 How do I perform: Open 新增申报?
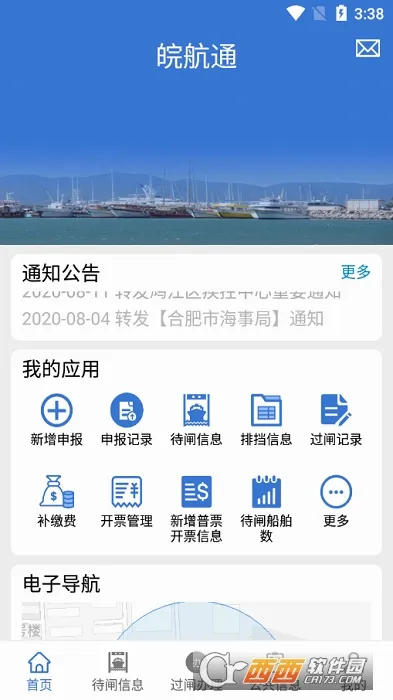click(x=57, y=420)
